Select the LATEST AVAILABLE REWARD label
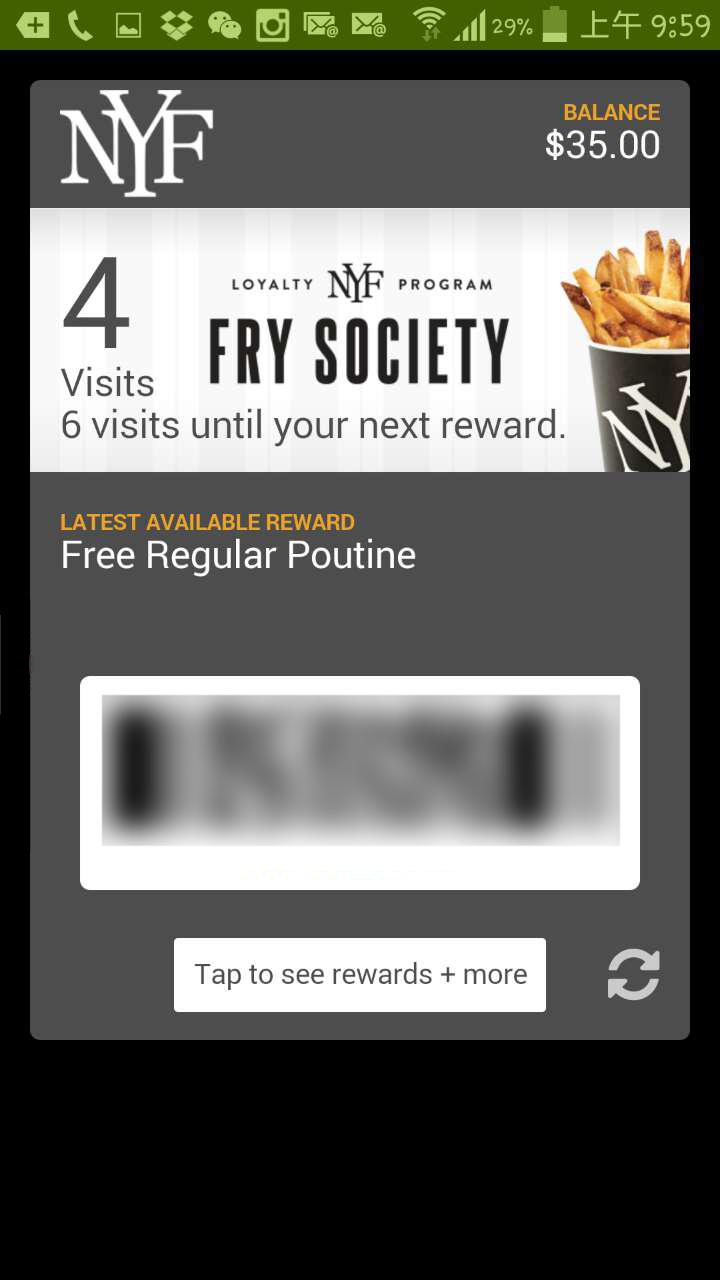720x1280 pixels. 206,521
